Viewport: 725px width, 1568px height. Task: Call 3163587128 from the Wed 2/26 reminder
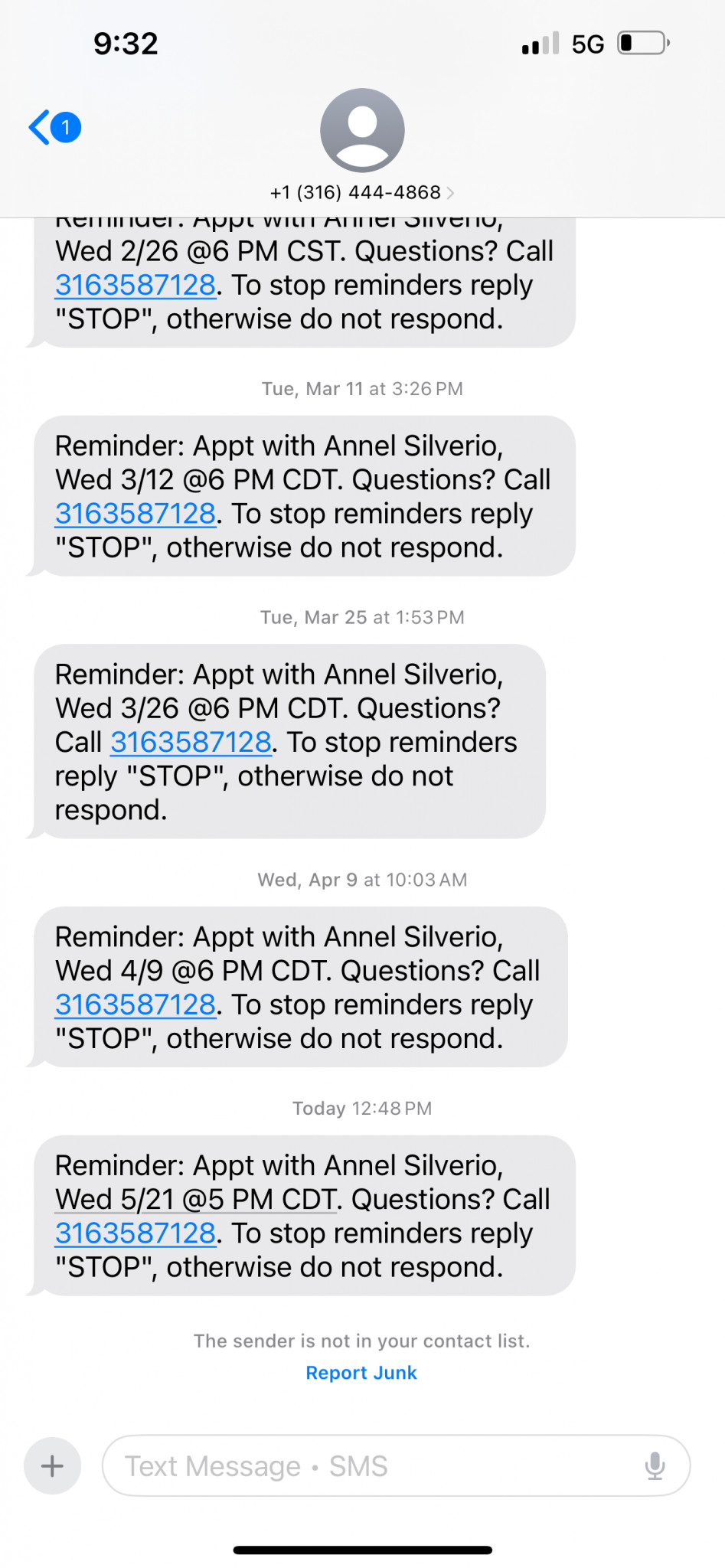(136, 286)
